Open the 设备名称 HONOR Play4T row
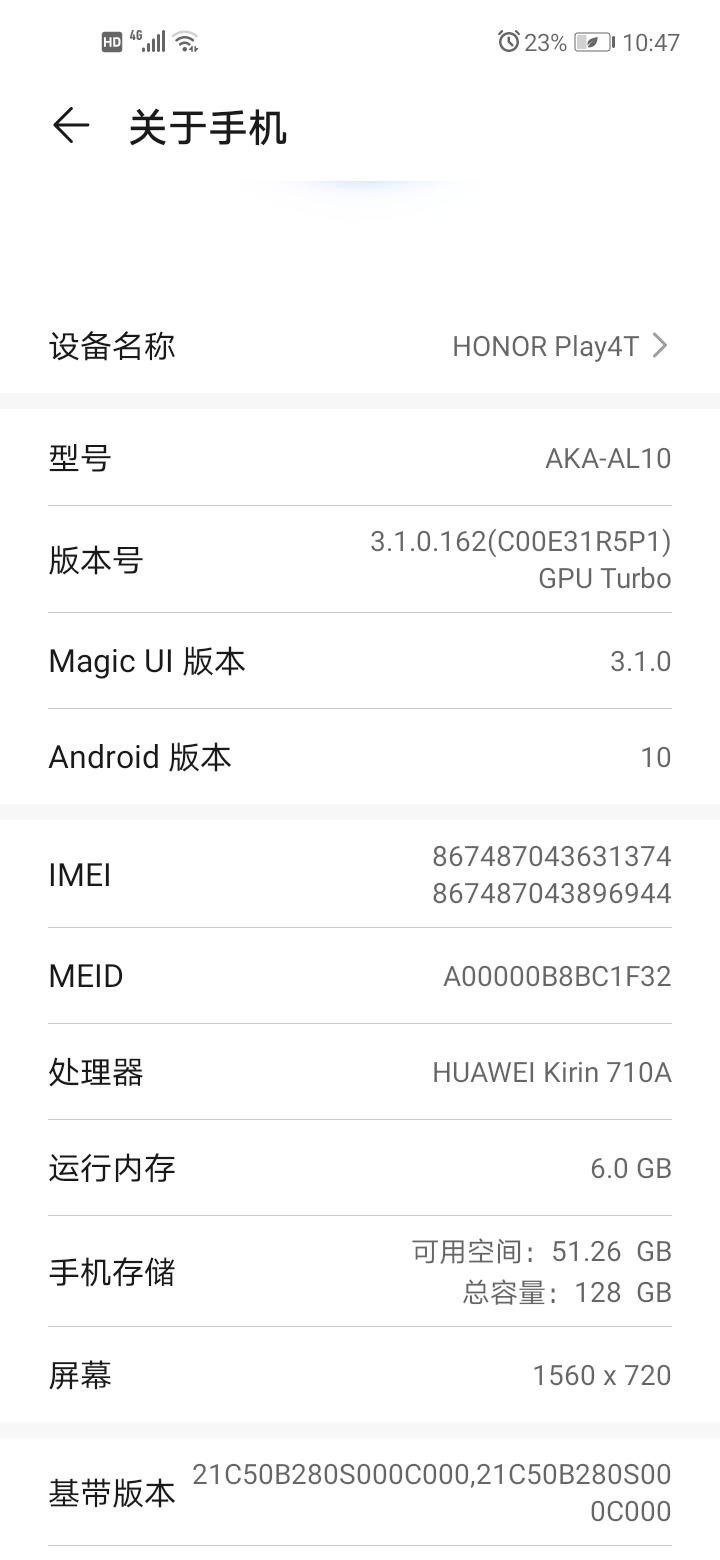The height and width of the screenshot is (1560, 720). pos(360,346)
